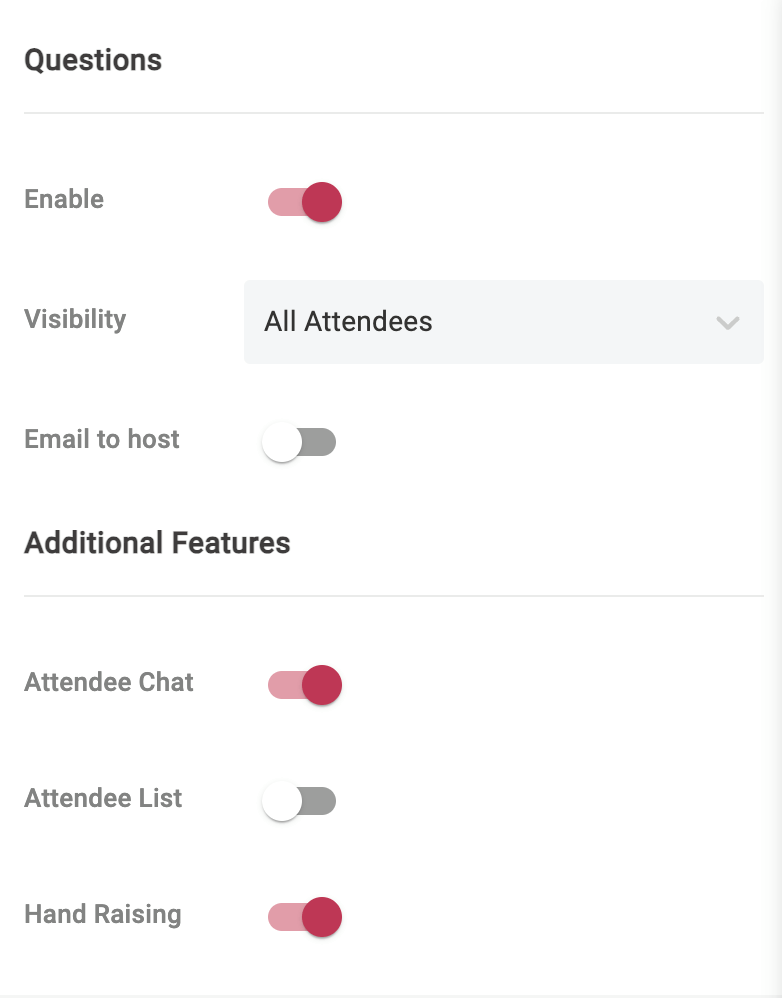Click the Additional Features section heading
Viewport: 782px width, 998px height.
tap(157, 542)
